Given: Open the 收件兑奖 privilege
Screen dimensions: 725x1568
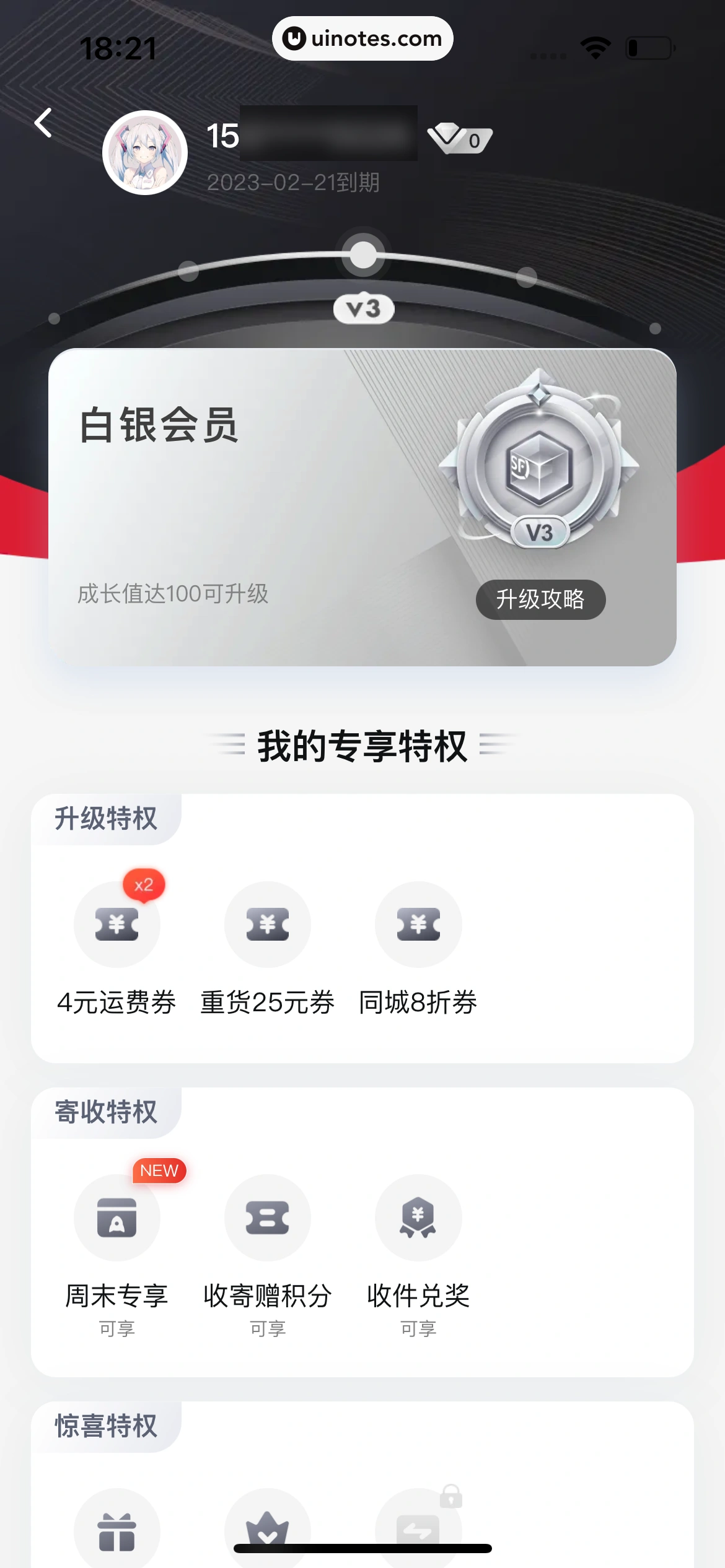Looking at the screenshot, I should coord(418,1217).
